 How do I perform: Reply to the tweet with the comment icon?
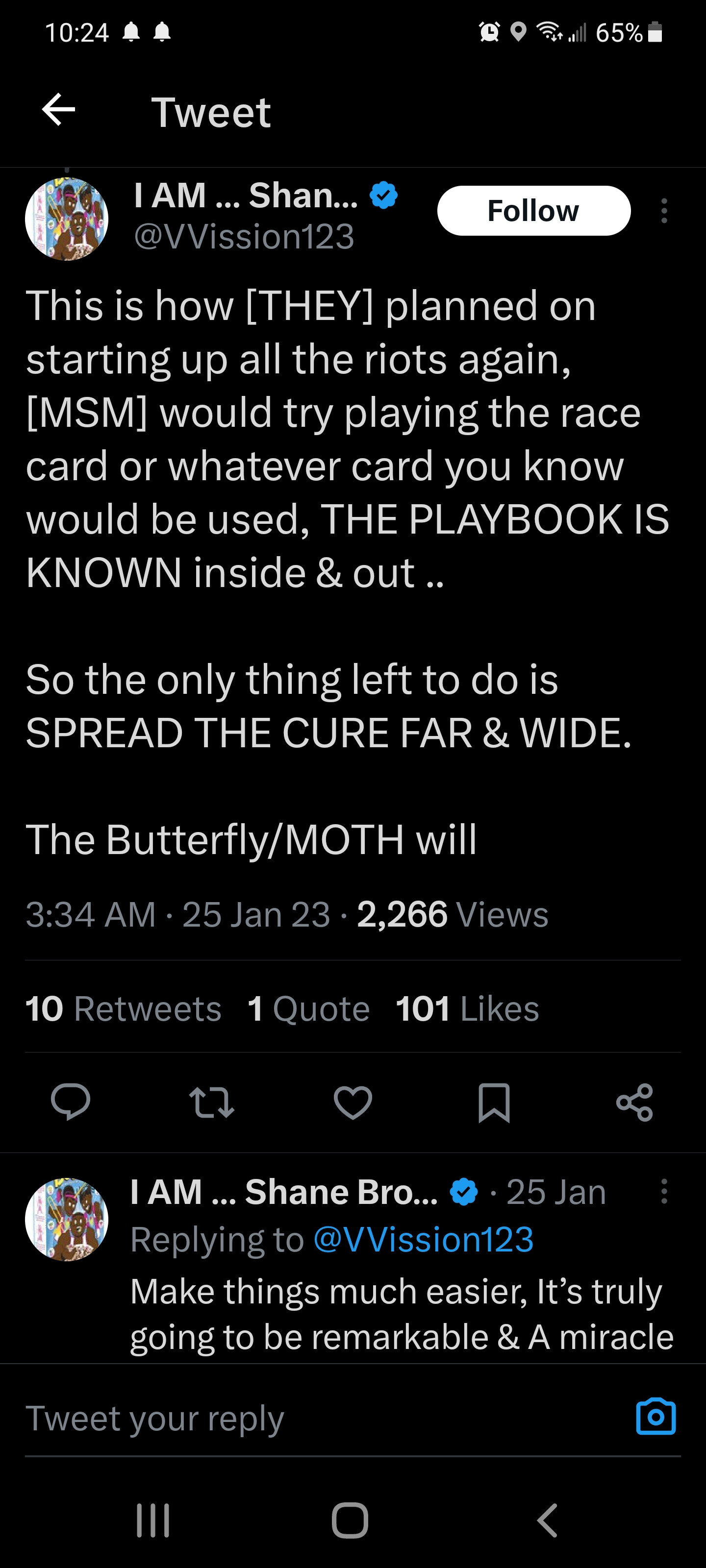tap(71, 1102)
